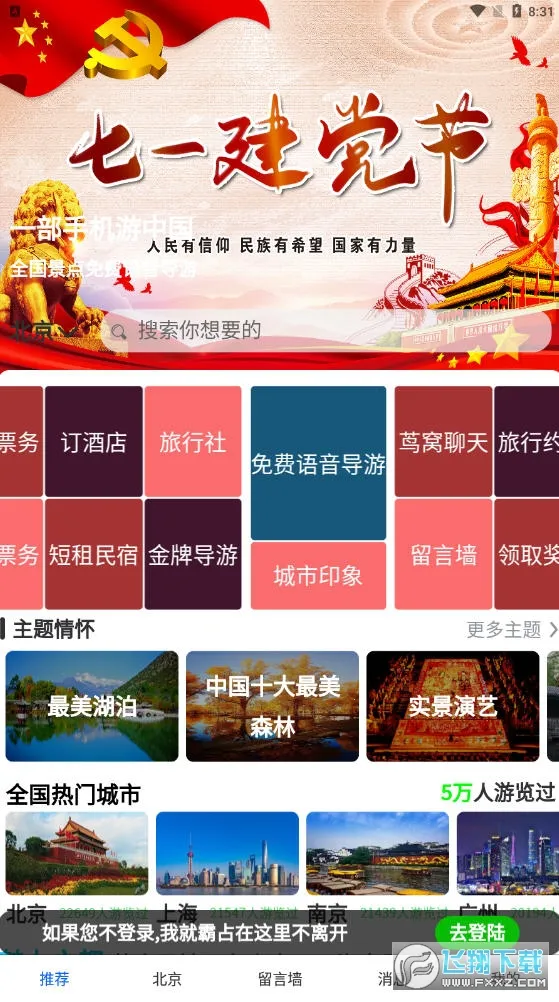This screenshot has width=559, height=1002.
Task: Open the 留言墙 tile in the grid
Action: [443, 554]
